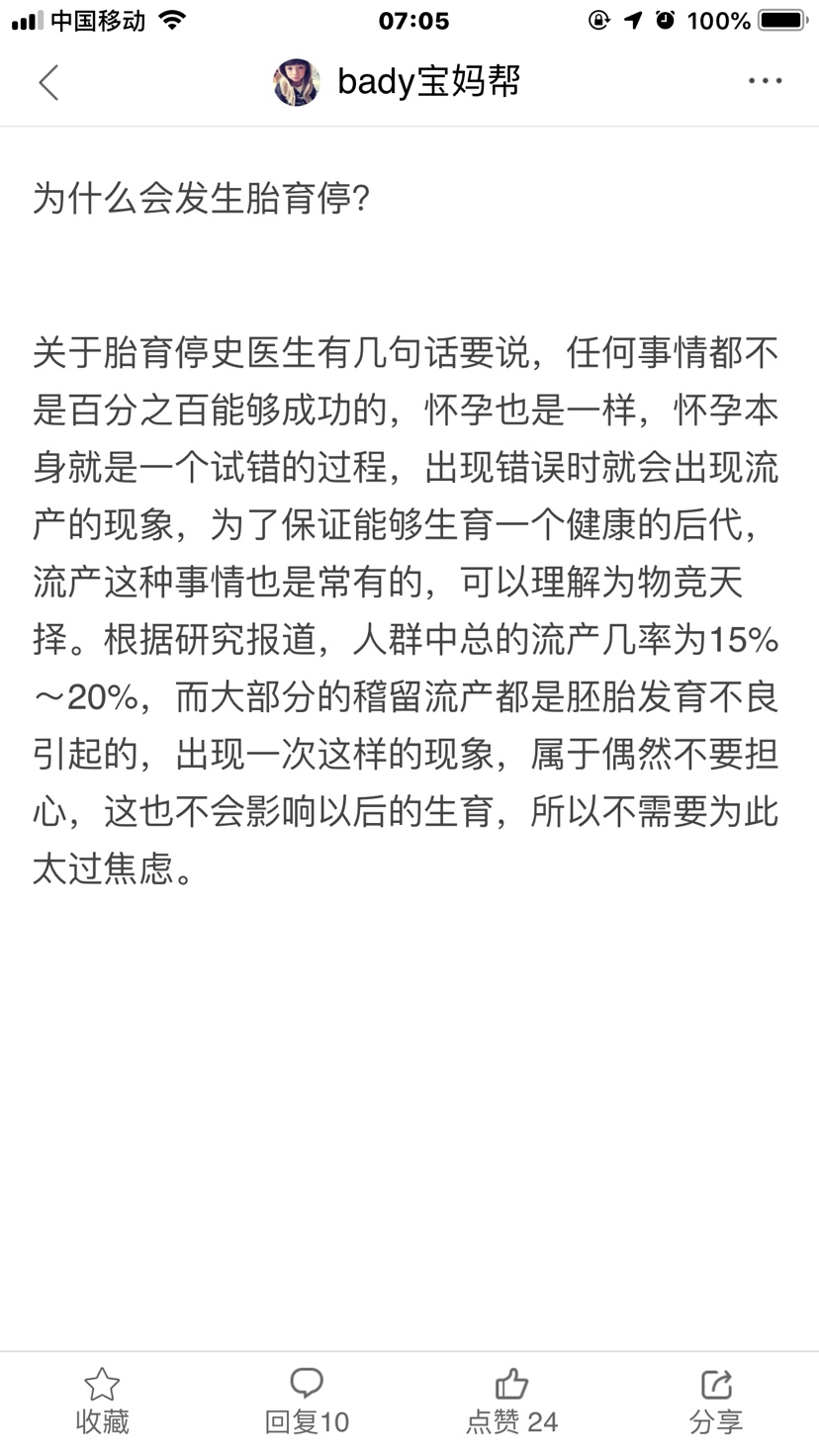
Task: Open bady宝妈帮 author profile
Action: click(397, 82)
